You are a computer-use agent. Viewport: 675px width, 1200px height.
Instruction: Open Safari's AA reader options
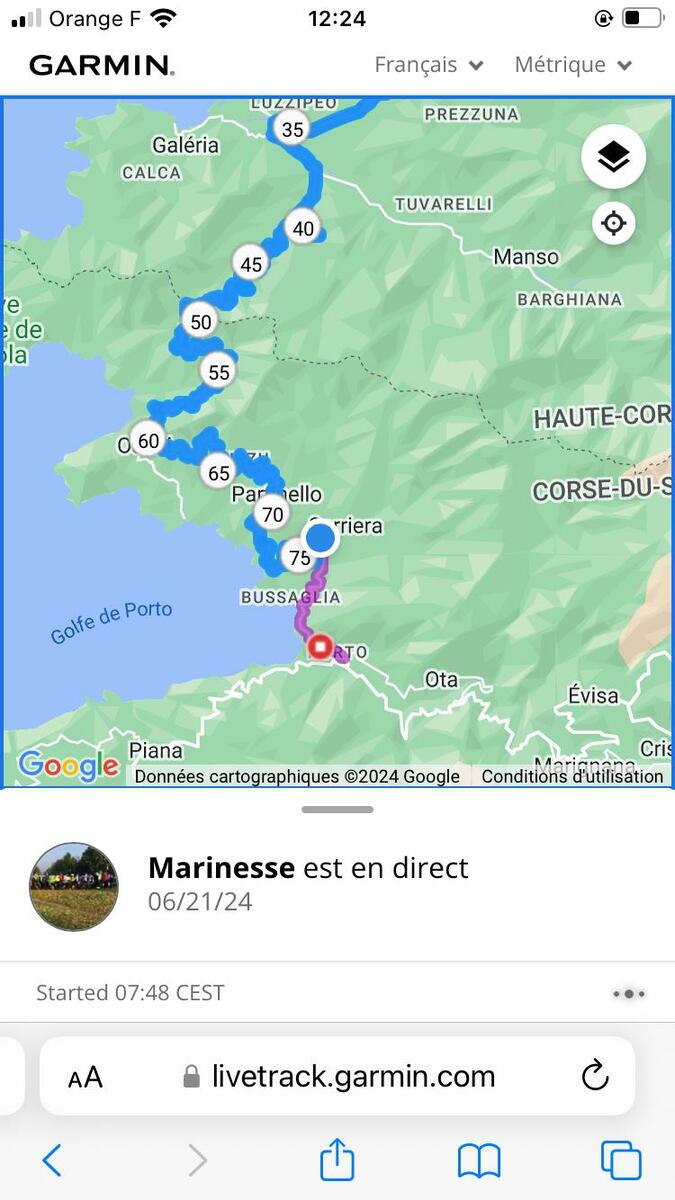[x=85, y=1077]
